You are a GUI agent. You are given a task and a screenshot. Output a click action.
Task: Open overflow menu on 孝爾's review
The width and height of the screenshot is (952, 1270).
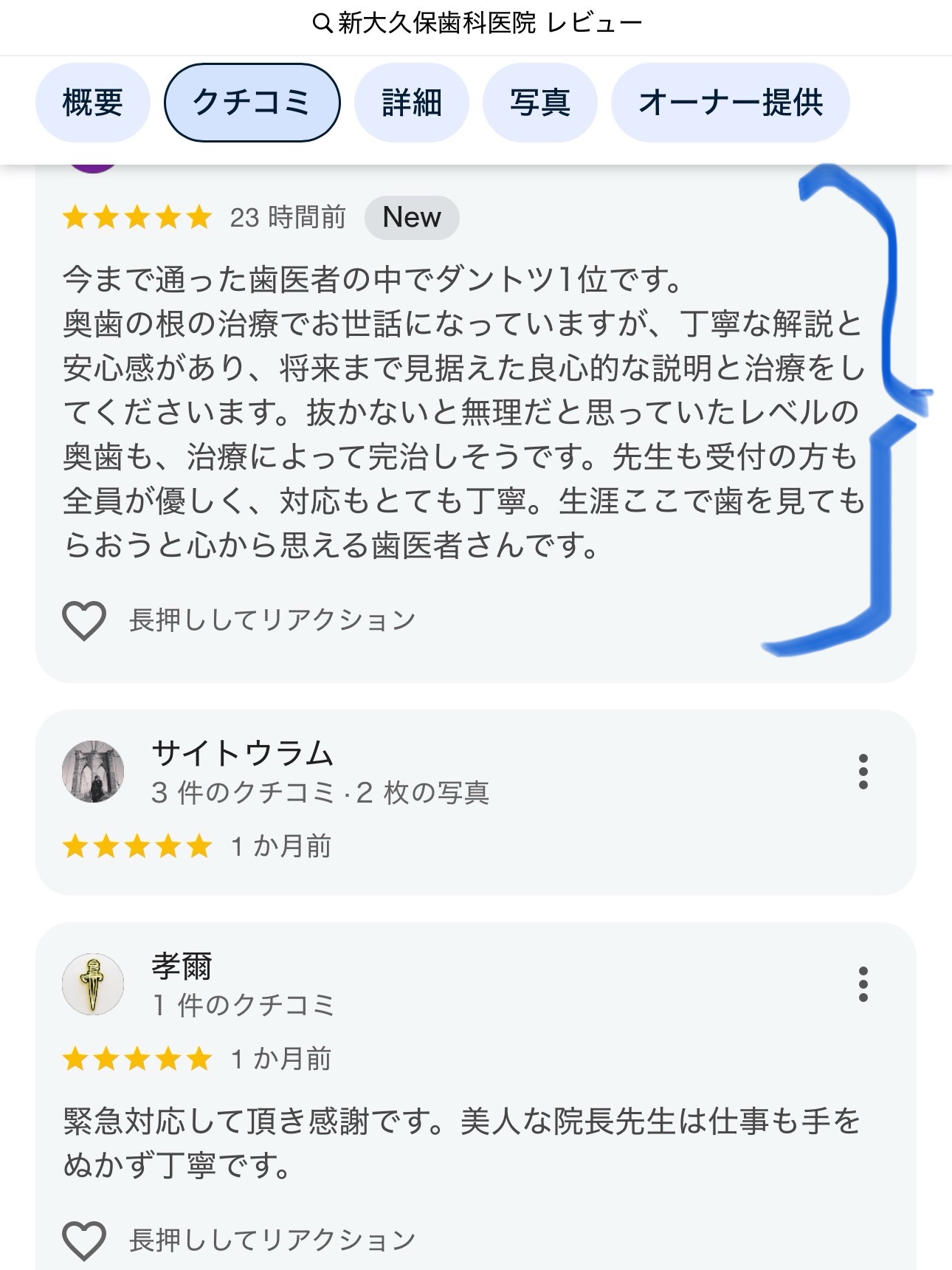coord(863,984)
